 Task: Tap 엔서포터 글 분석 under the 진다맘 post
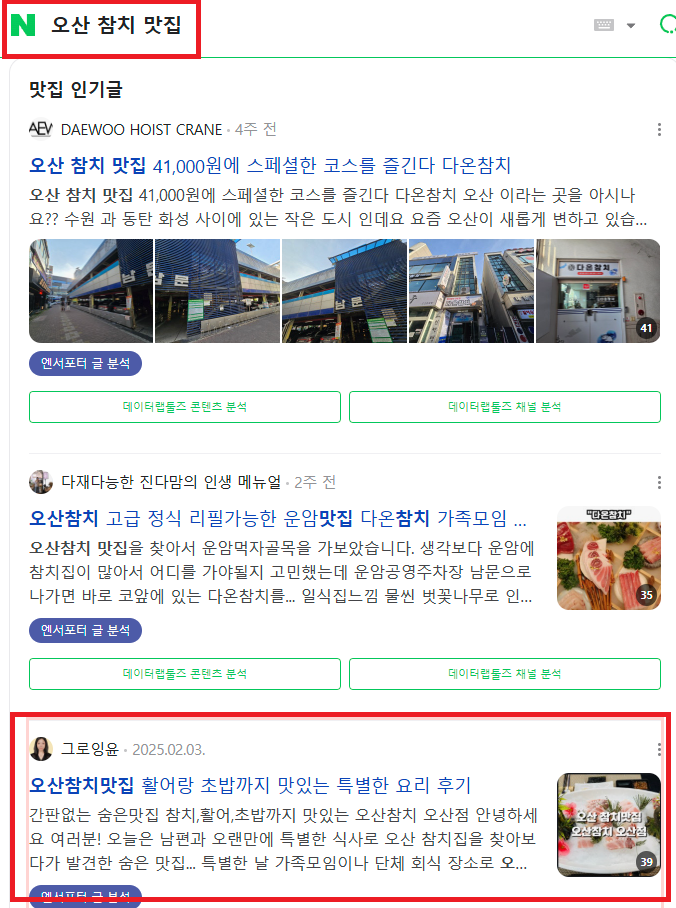coord(86,630)
